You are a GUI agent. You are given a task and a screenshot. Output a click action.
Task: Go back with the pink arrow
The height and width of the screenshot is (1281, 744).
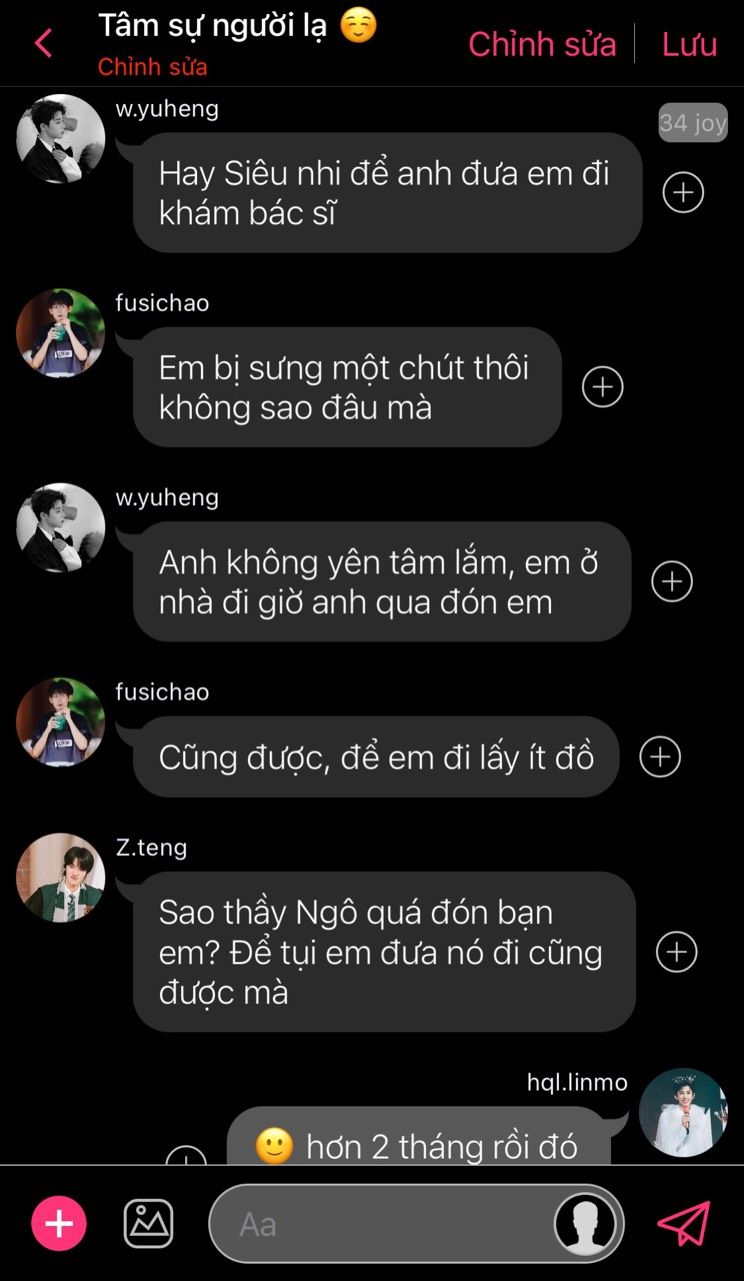click(43, 43)
